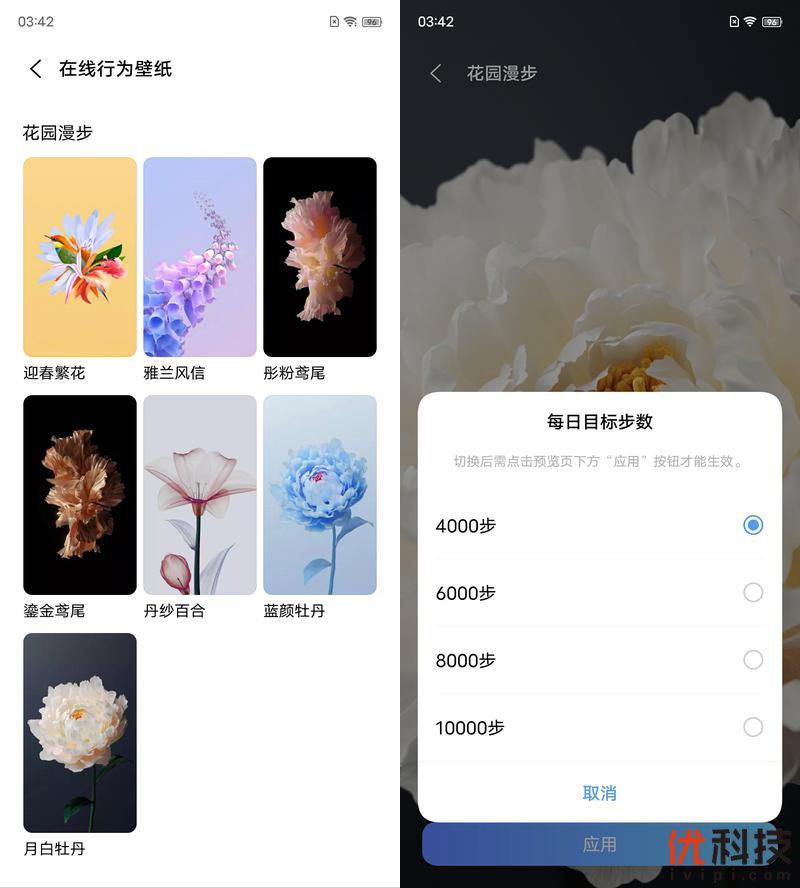
Task: Choose 6000步 as daily step goal
Action: point(752,593)
